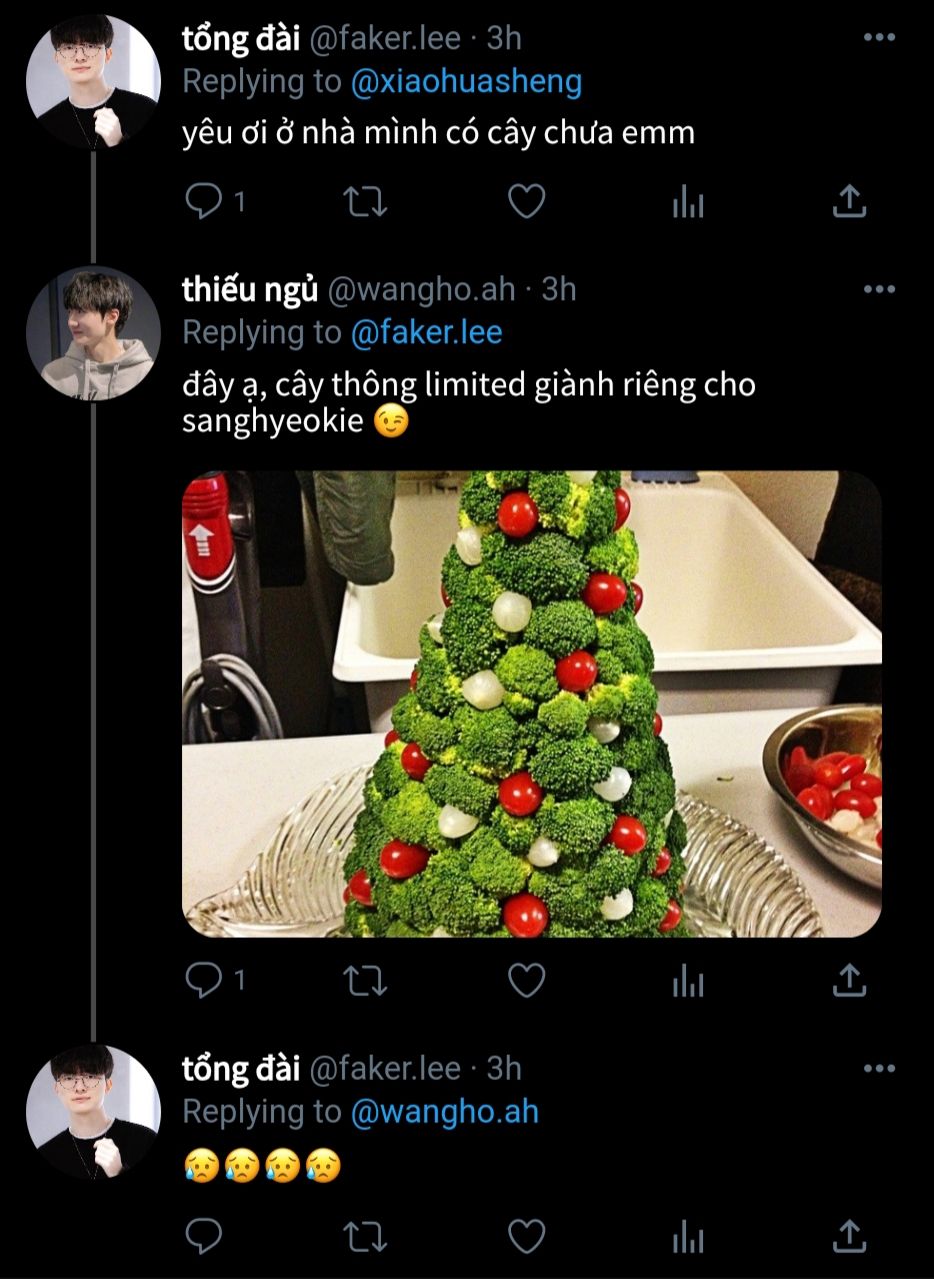Viewport: 934px width, 1279px height.
Task: Retweet the 'yêu ơi ở nhà mình' tweet
Action: (365, 203)
